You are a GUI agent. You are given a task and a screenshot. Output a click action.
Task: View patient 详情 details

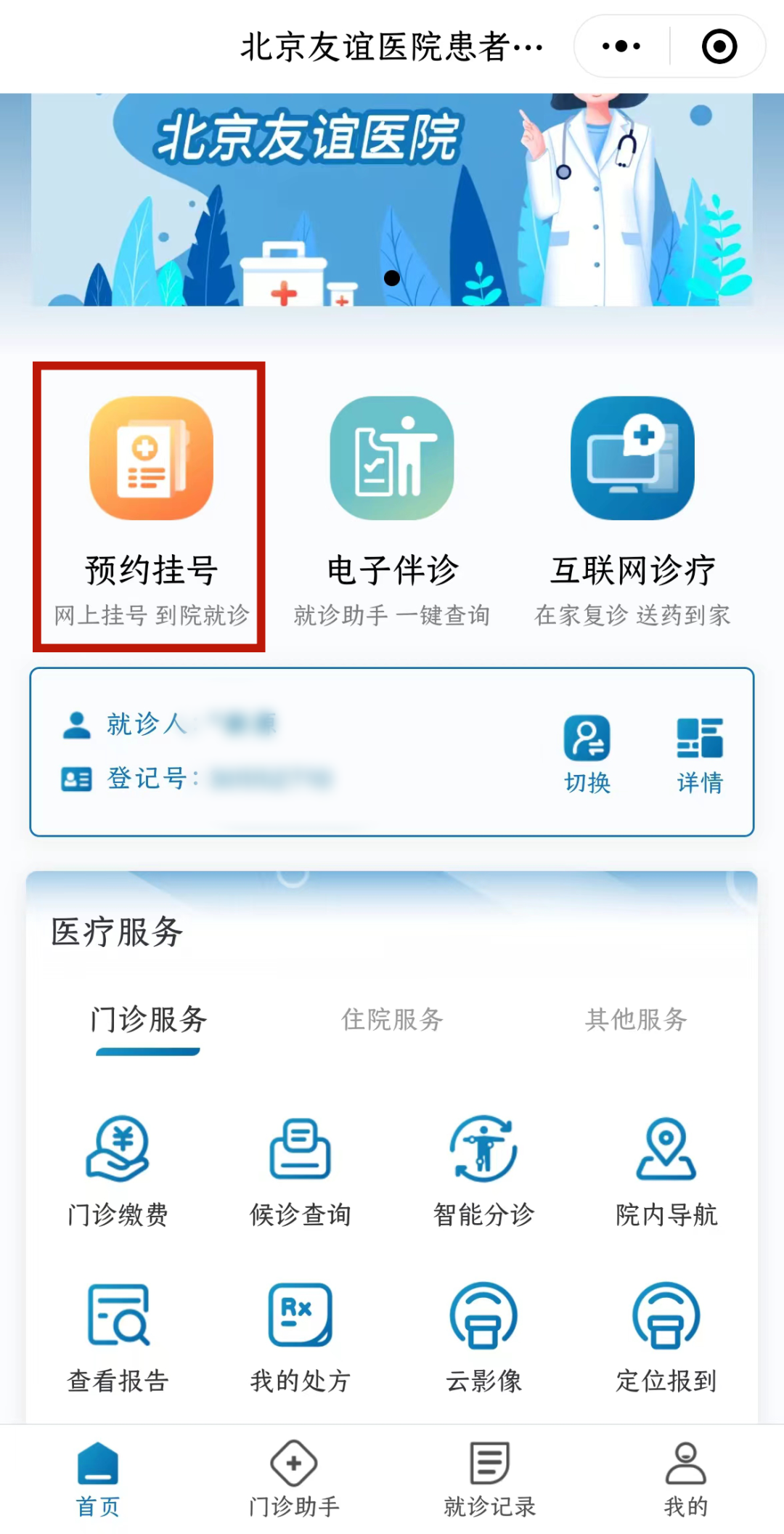tap(700, 755)
